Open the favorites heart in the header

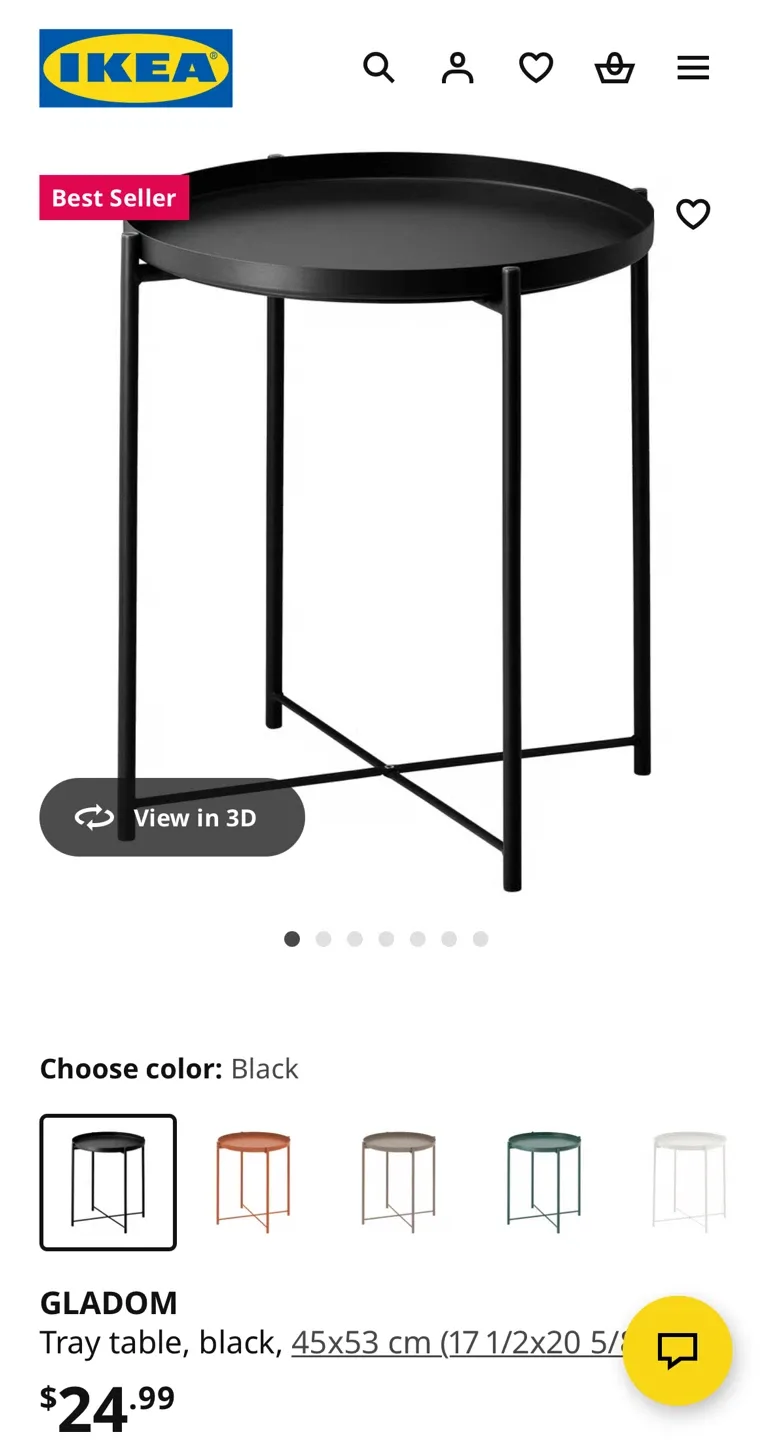click(x=536, y=68)
